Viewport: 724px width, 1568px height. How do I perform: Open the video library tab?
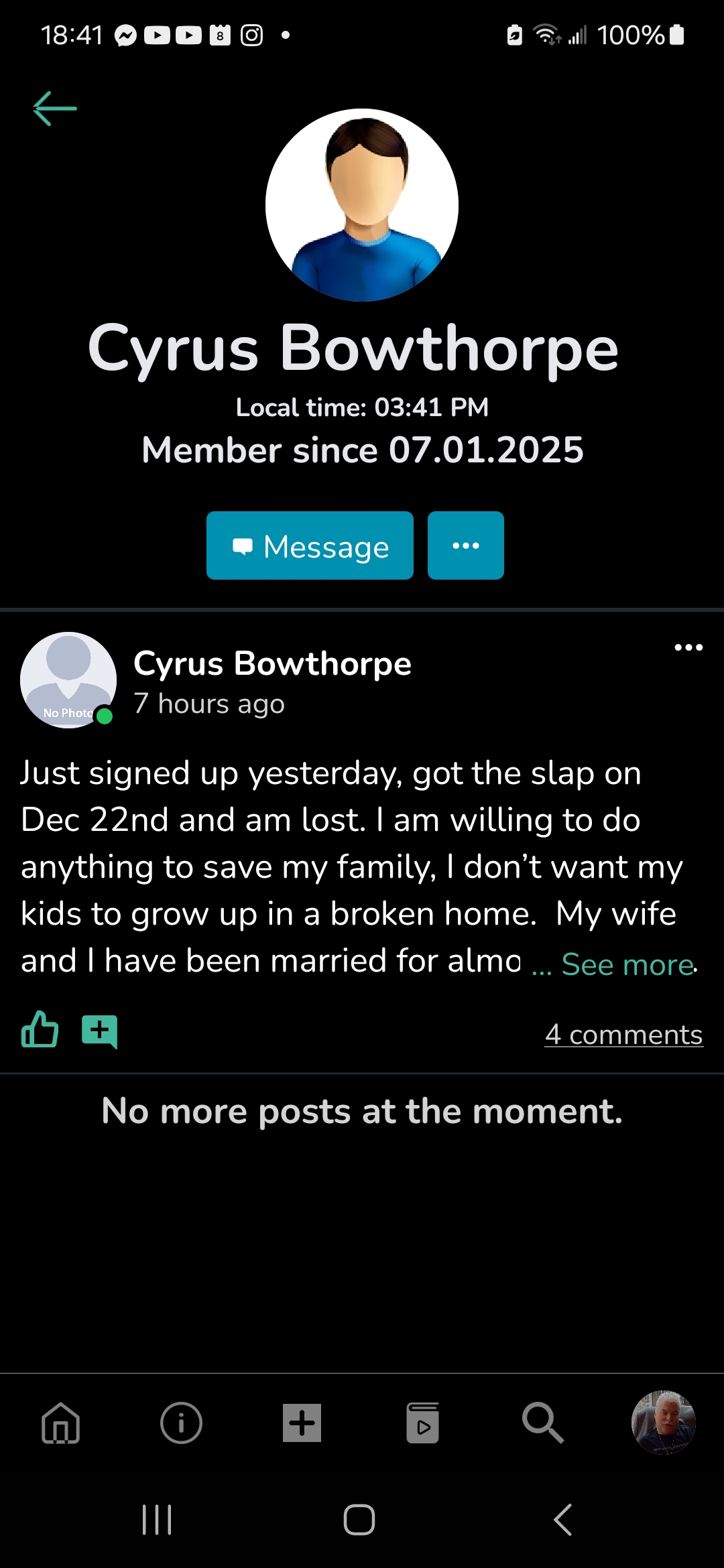click(422, 1423)
